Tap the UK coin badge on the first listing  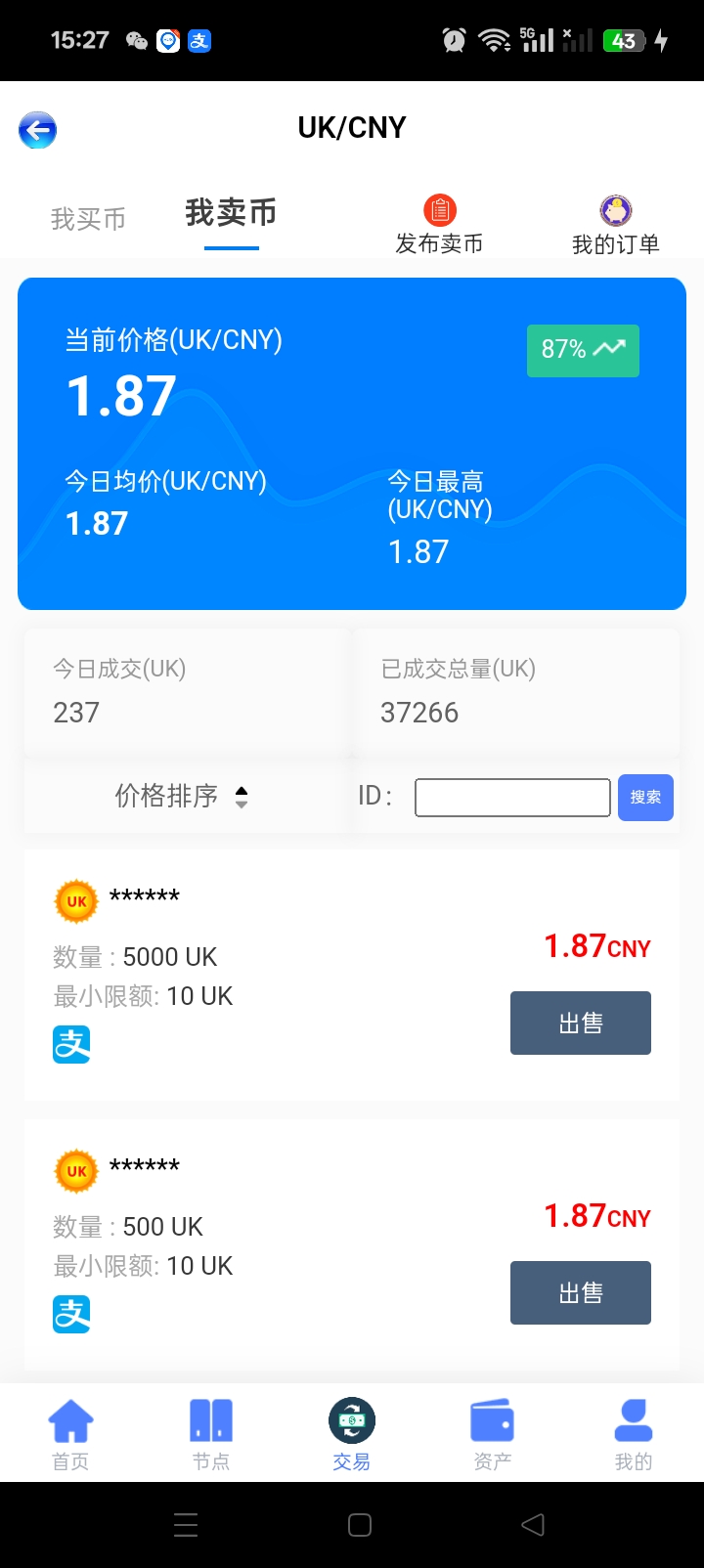tap(76, 900)
